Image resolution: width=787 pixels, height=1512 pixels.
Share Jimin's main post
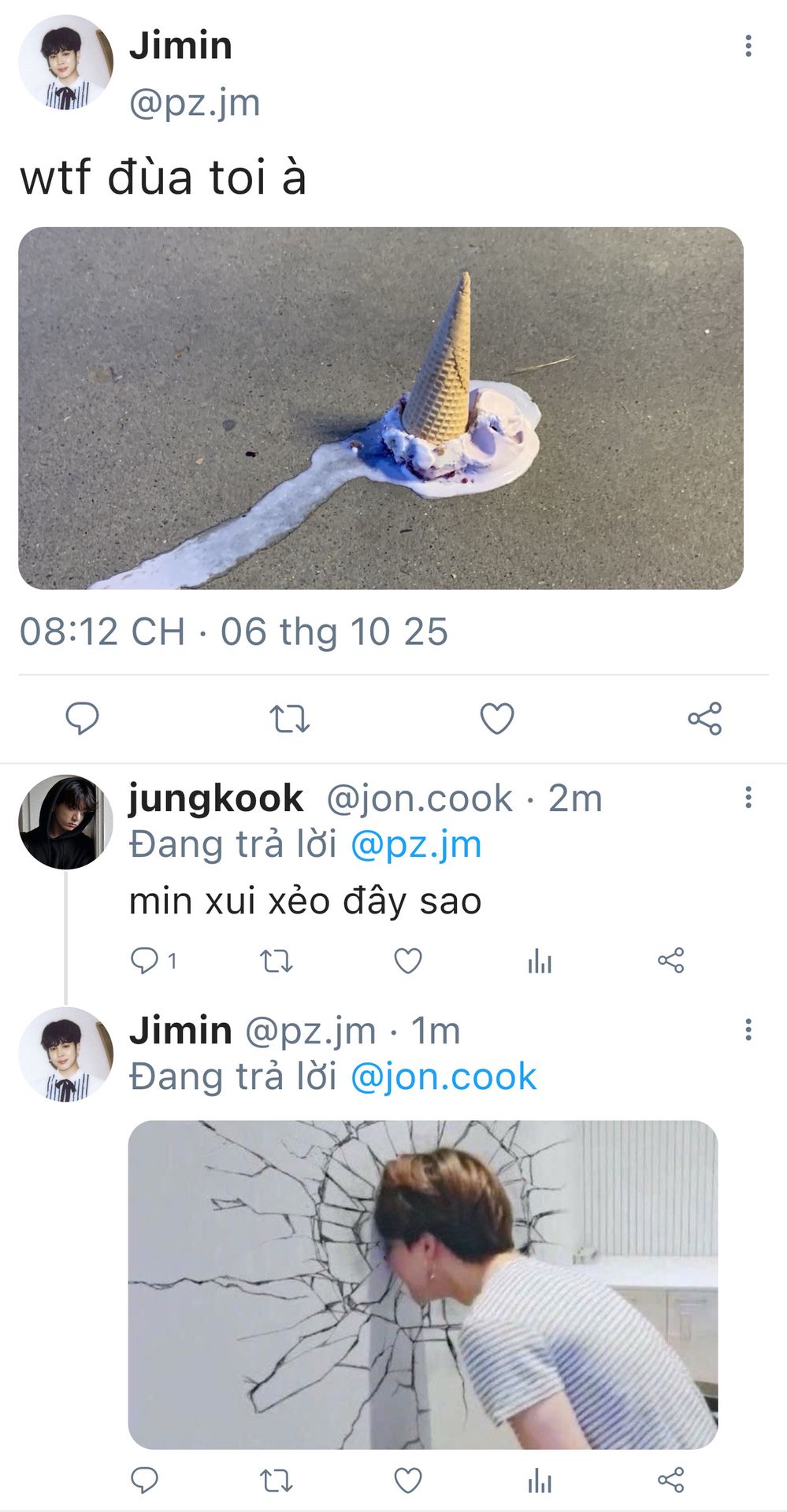pos(704,718)
